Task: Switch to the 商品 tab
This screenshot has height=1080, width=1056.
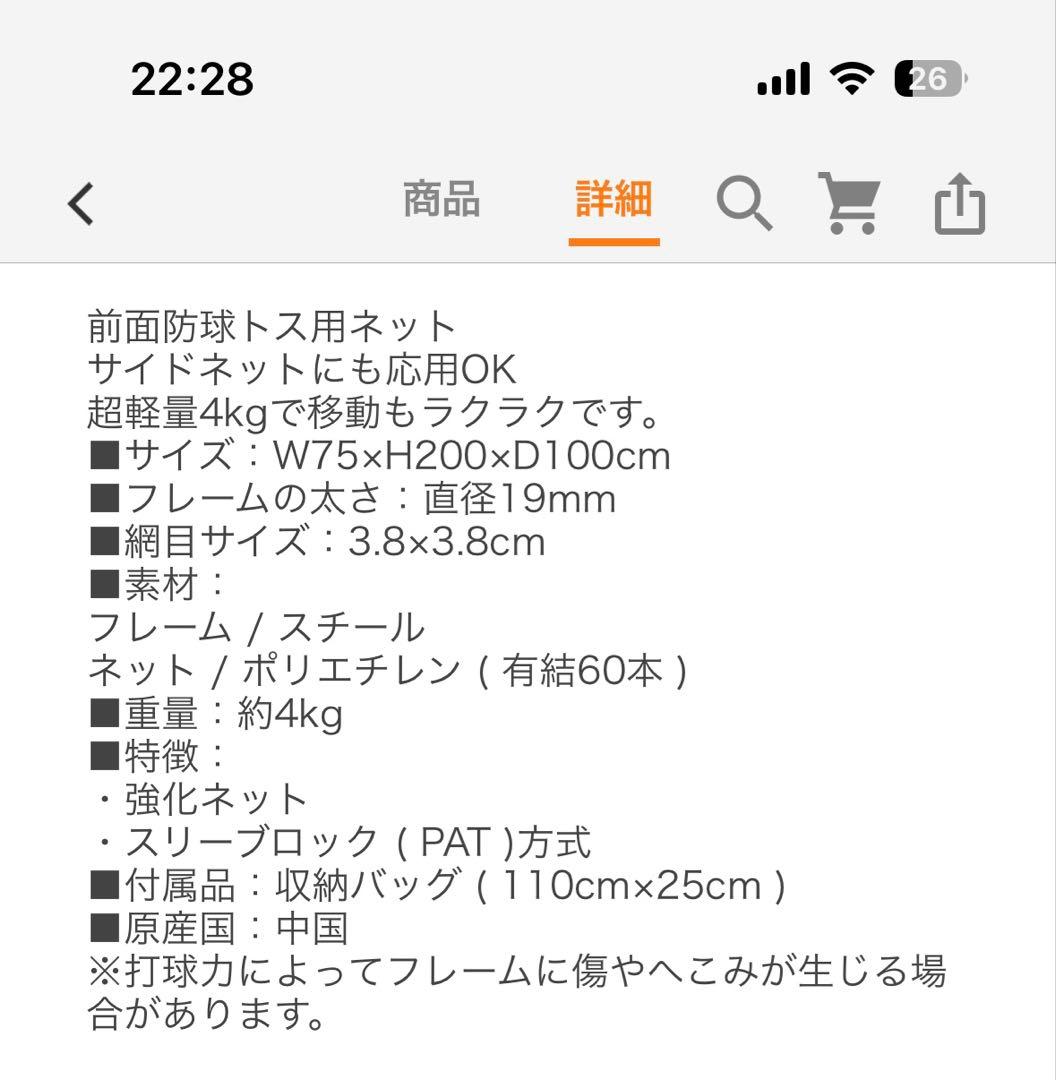Action: coord(442,200)
